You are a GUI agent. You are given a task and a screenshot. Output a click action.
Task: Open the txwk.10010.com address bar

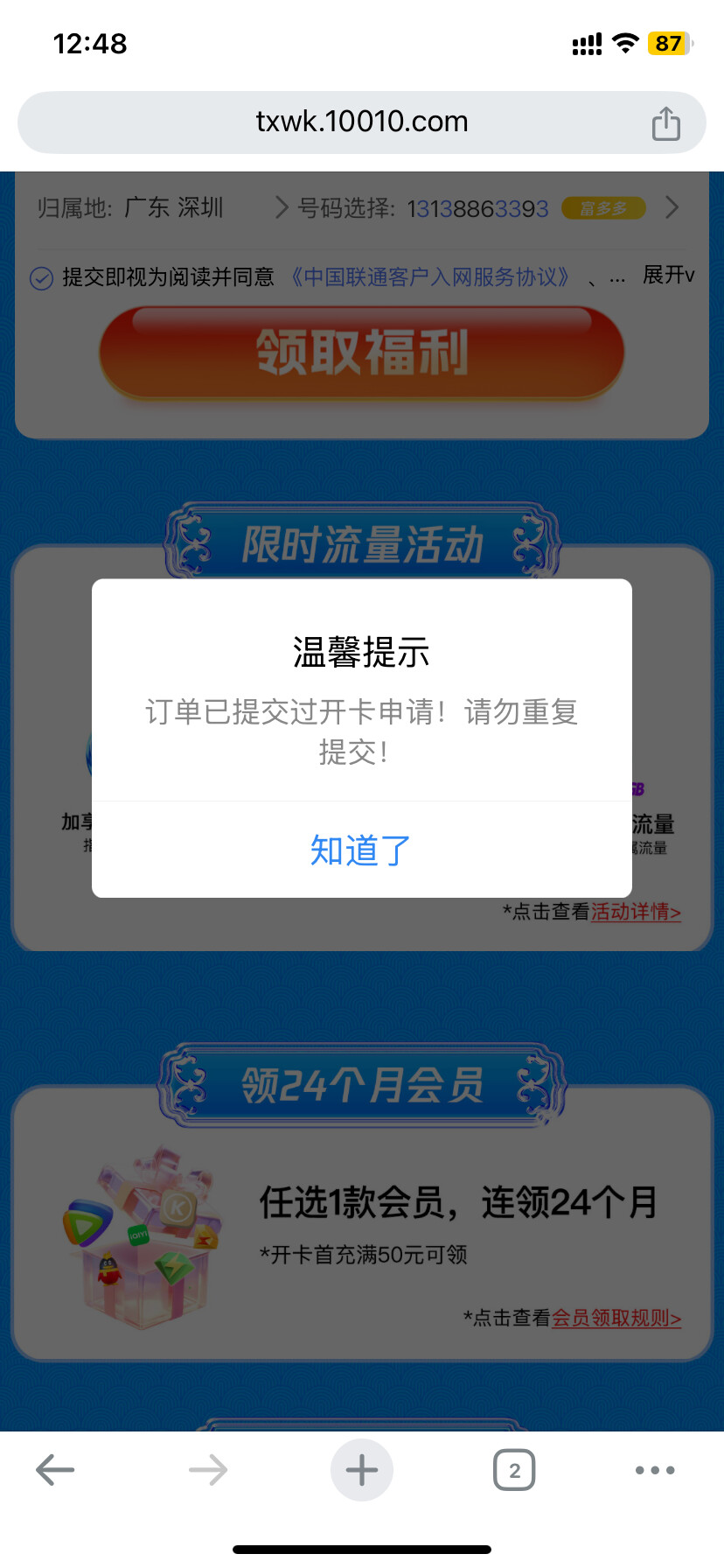coord(362,122)
